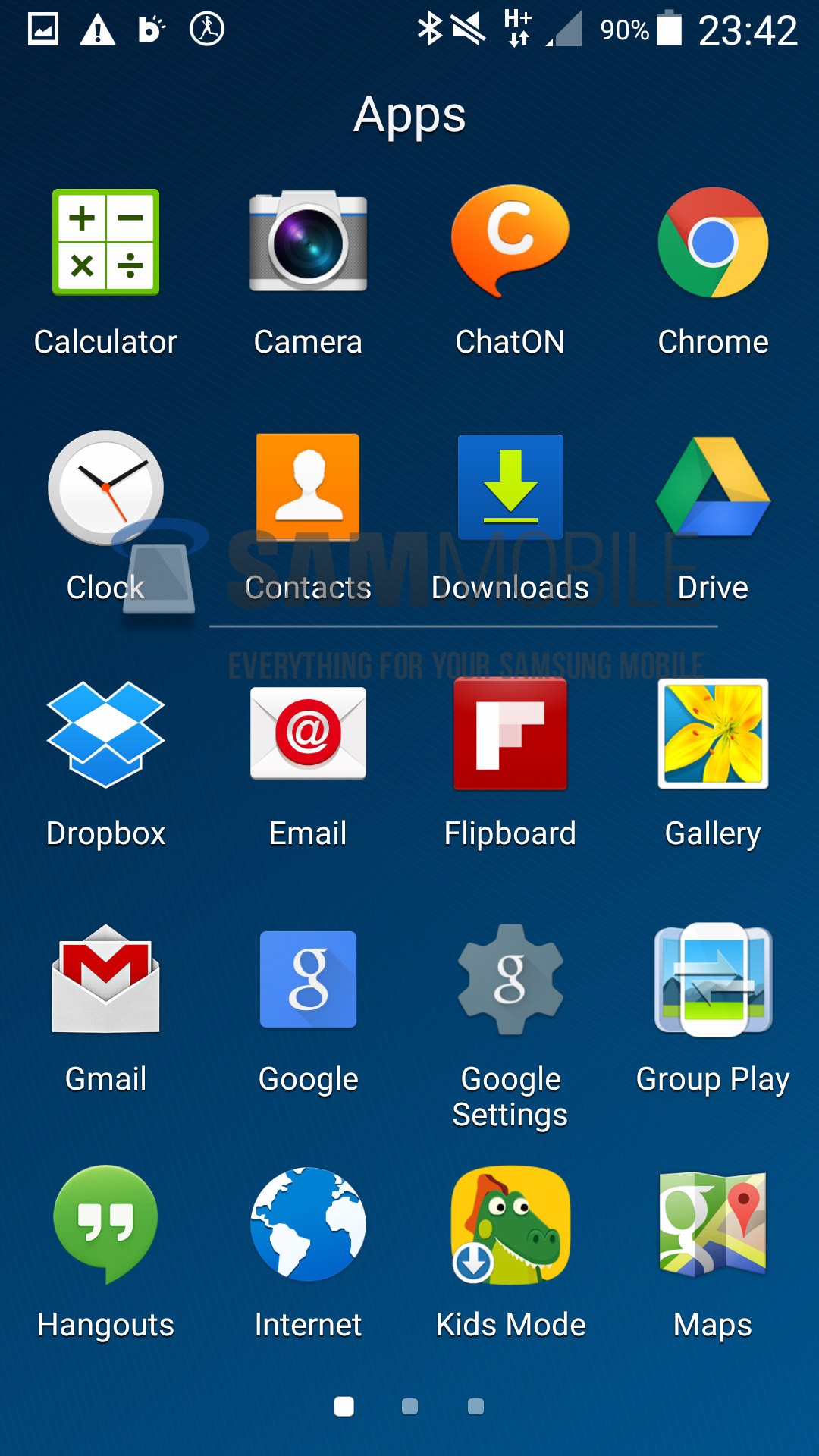Open the Maps app
The height and width of the screenshot is (1456, 819).
tap(713, 1224)
